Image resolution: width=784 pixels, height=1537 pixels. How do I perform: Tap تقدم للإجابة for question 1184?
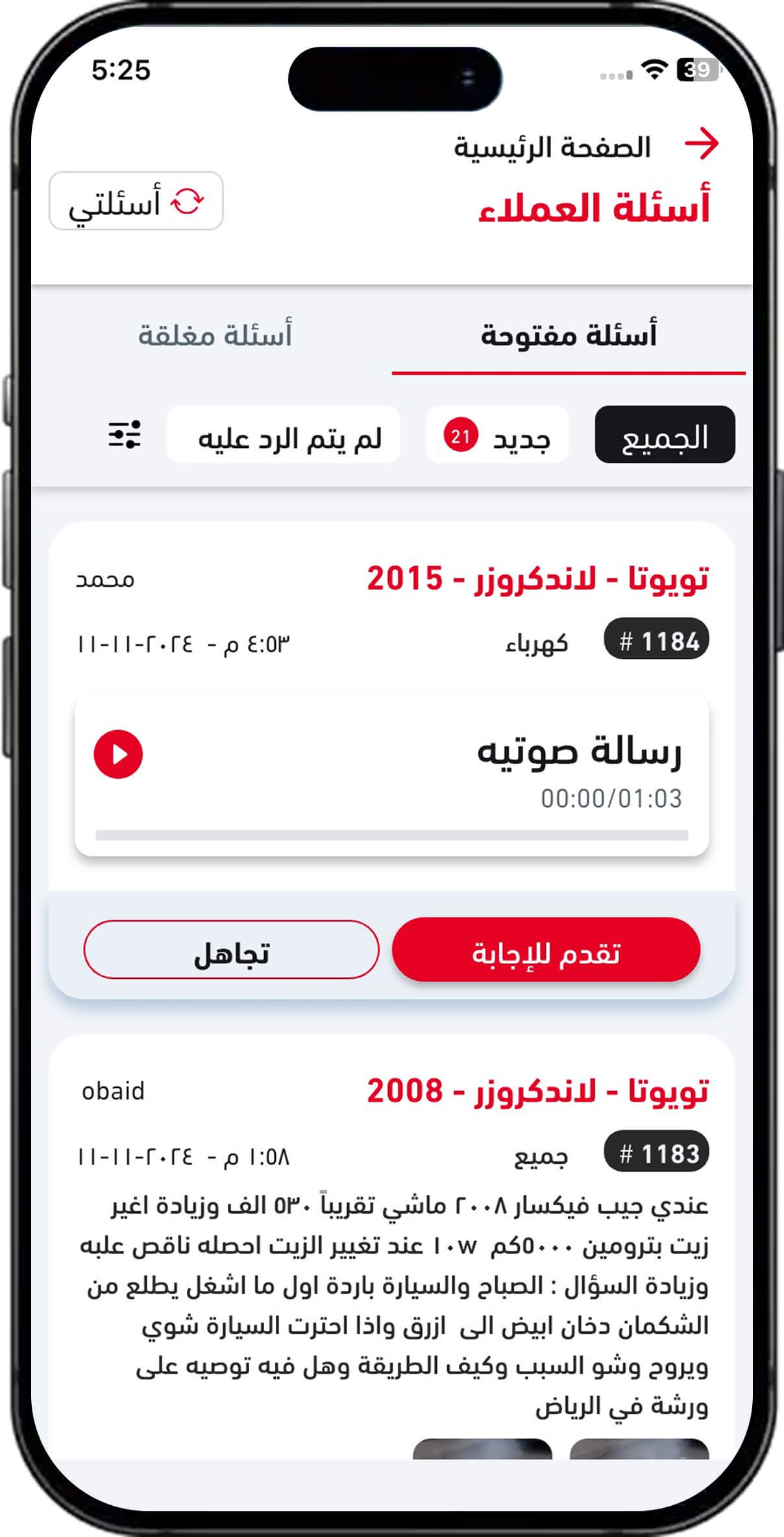[x=546, y=950]
